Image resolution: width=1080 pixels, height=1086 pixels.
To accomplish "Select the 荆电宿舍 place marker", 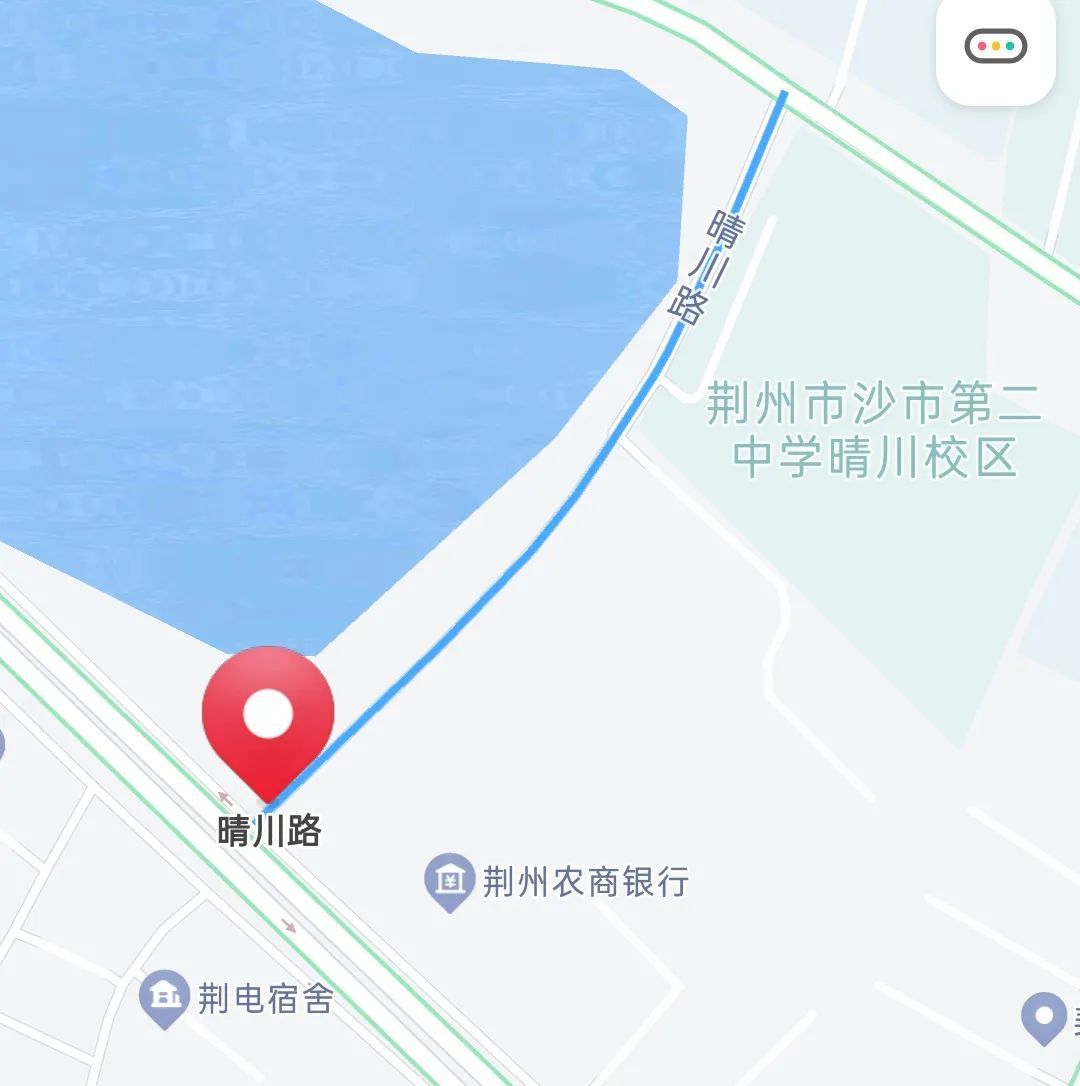I will pyautogui.click(x=164, y=997).
